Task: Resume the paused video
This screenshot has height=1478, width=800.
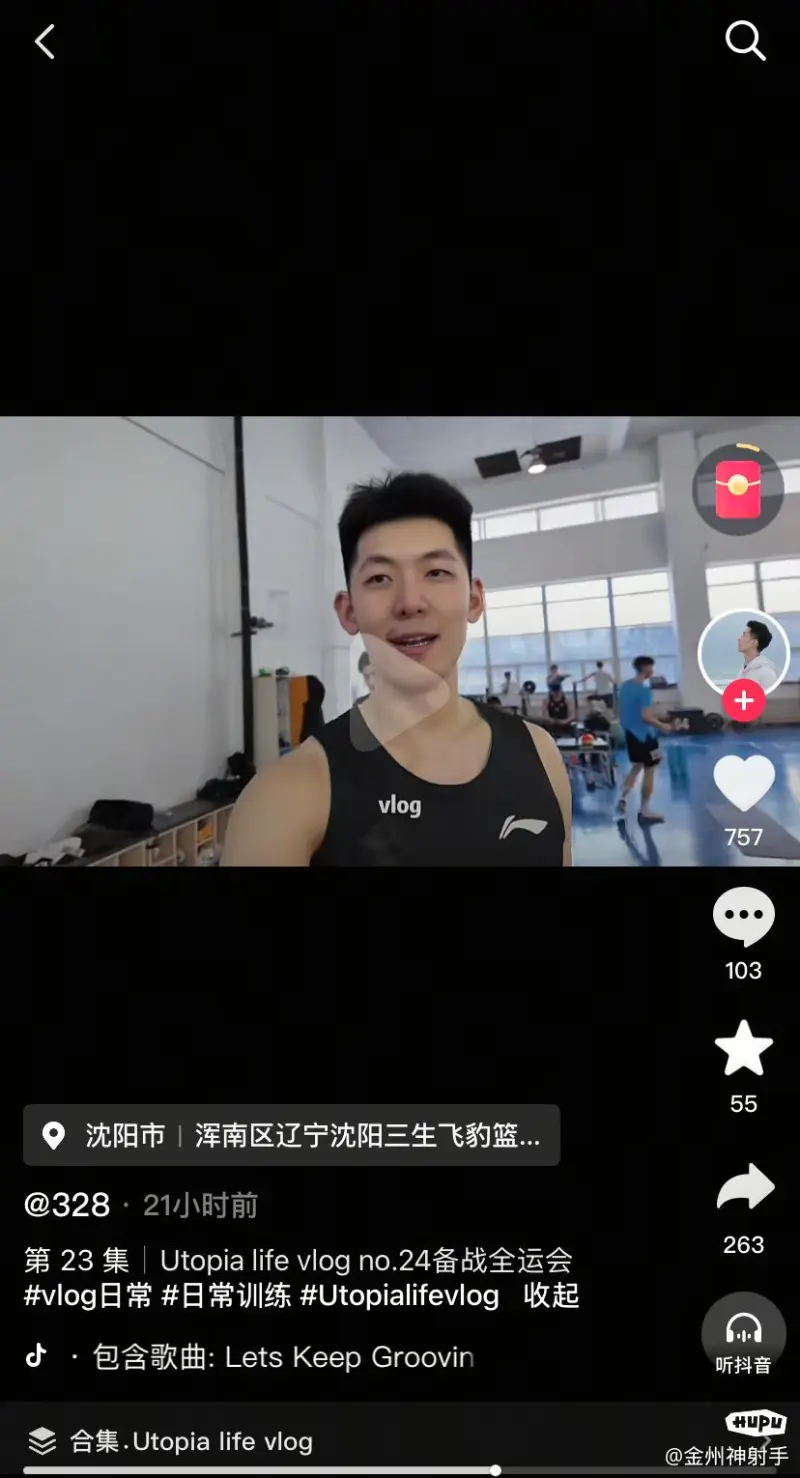Action: (400, 690)
